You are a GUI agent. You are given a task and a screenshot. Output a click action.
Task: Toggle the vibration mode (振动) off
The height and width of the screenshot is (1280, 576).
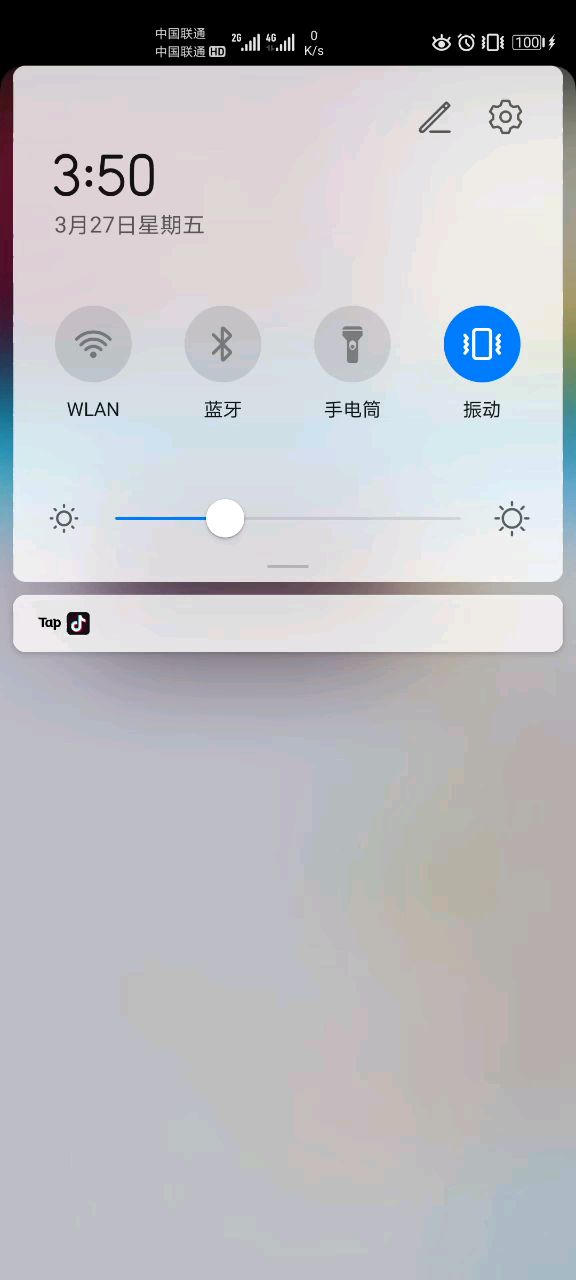click(482, 344)
